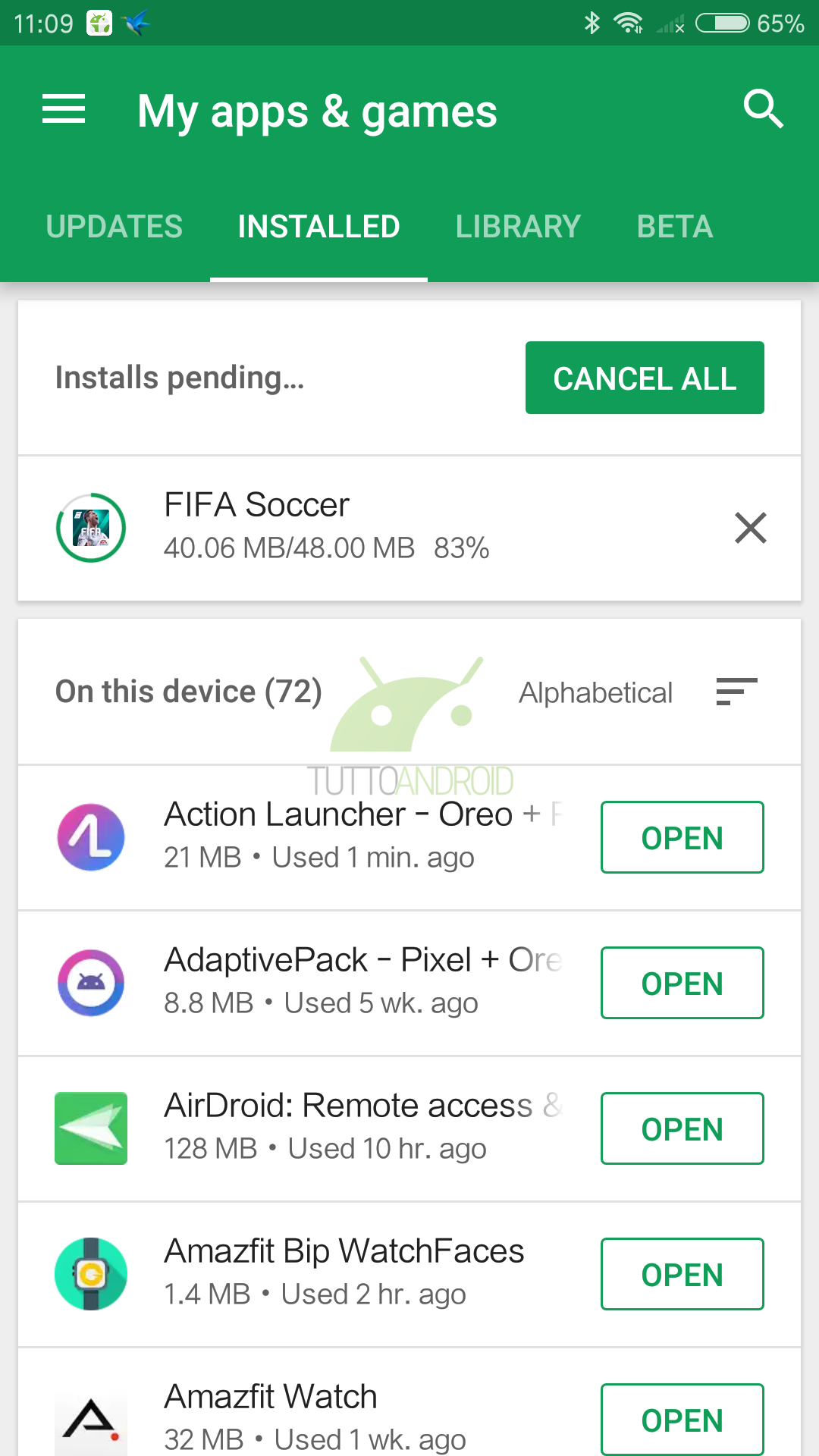Cancel all pending installs
The height and width of the screenshot is (1456, 819).
pyautogui.click(x=645, y=378)
